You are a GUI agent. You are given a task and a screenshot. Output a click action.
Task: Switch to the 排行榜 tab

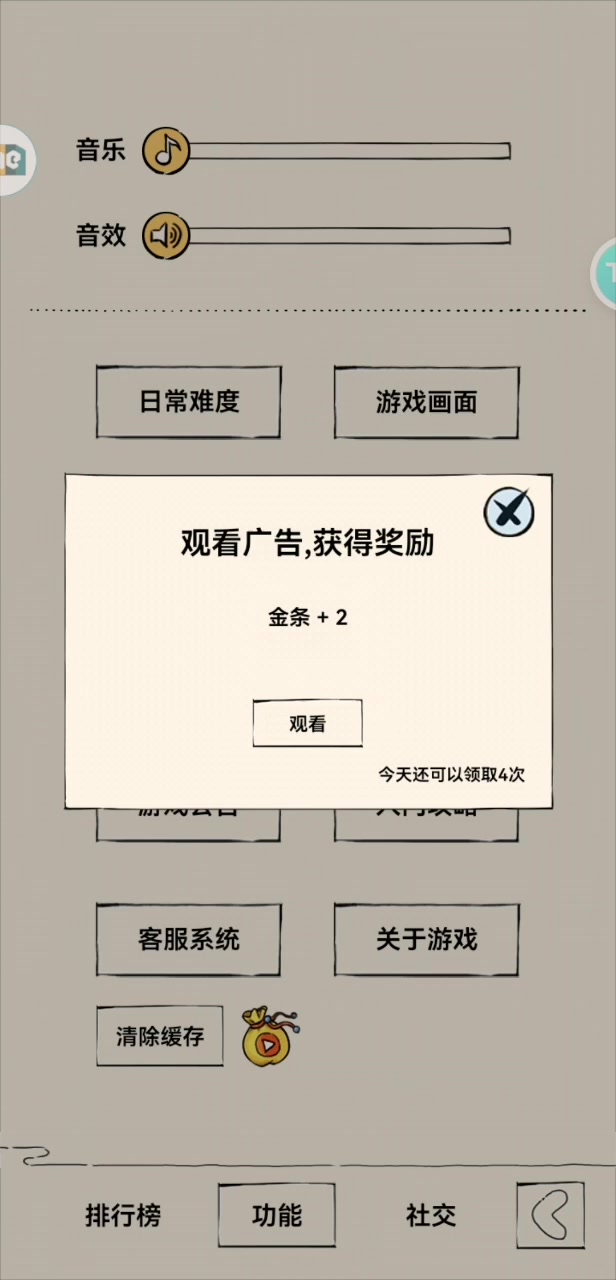(x=122, y=1216)
